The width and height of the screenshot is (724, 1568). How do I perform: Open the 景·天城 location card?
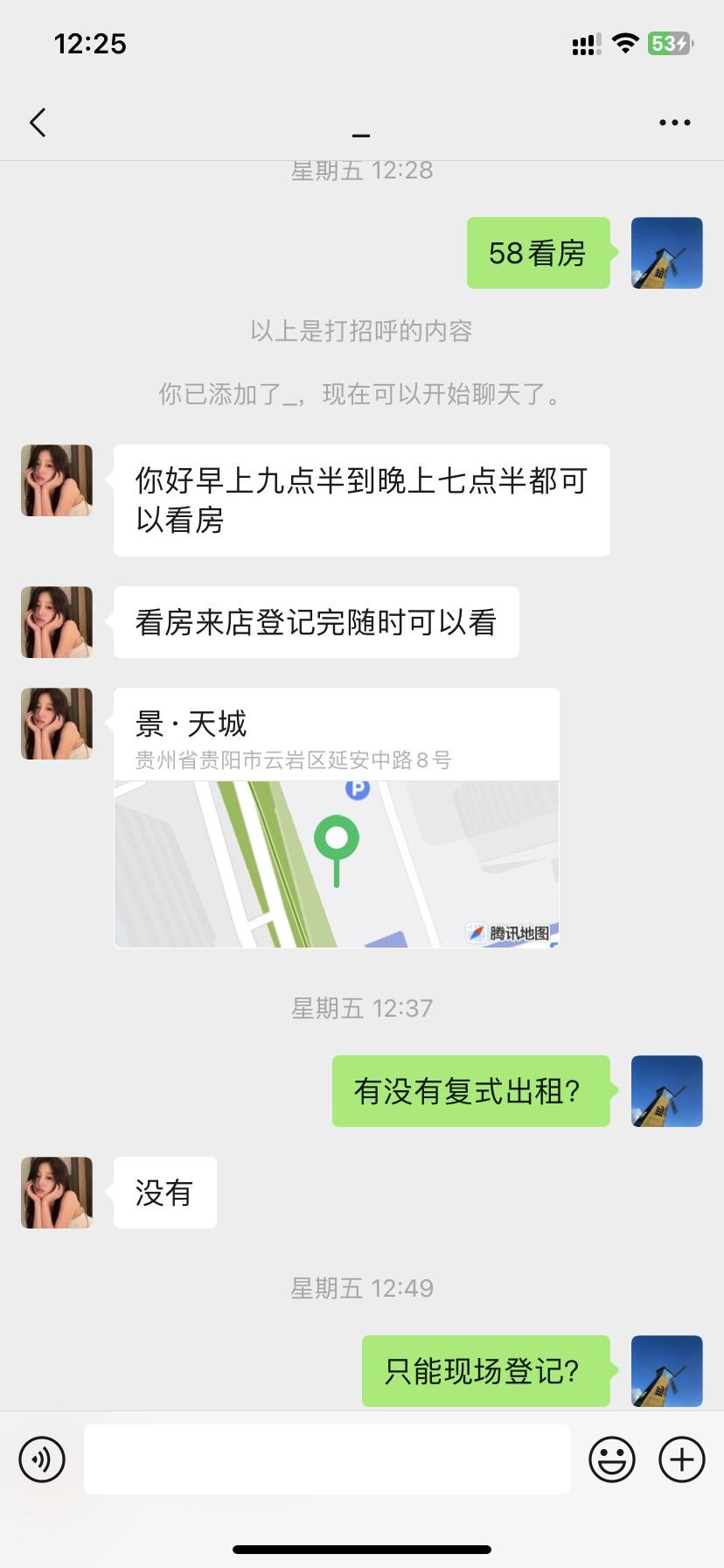337,817
